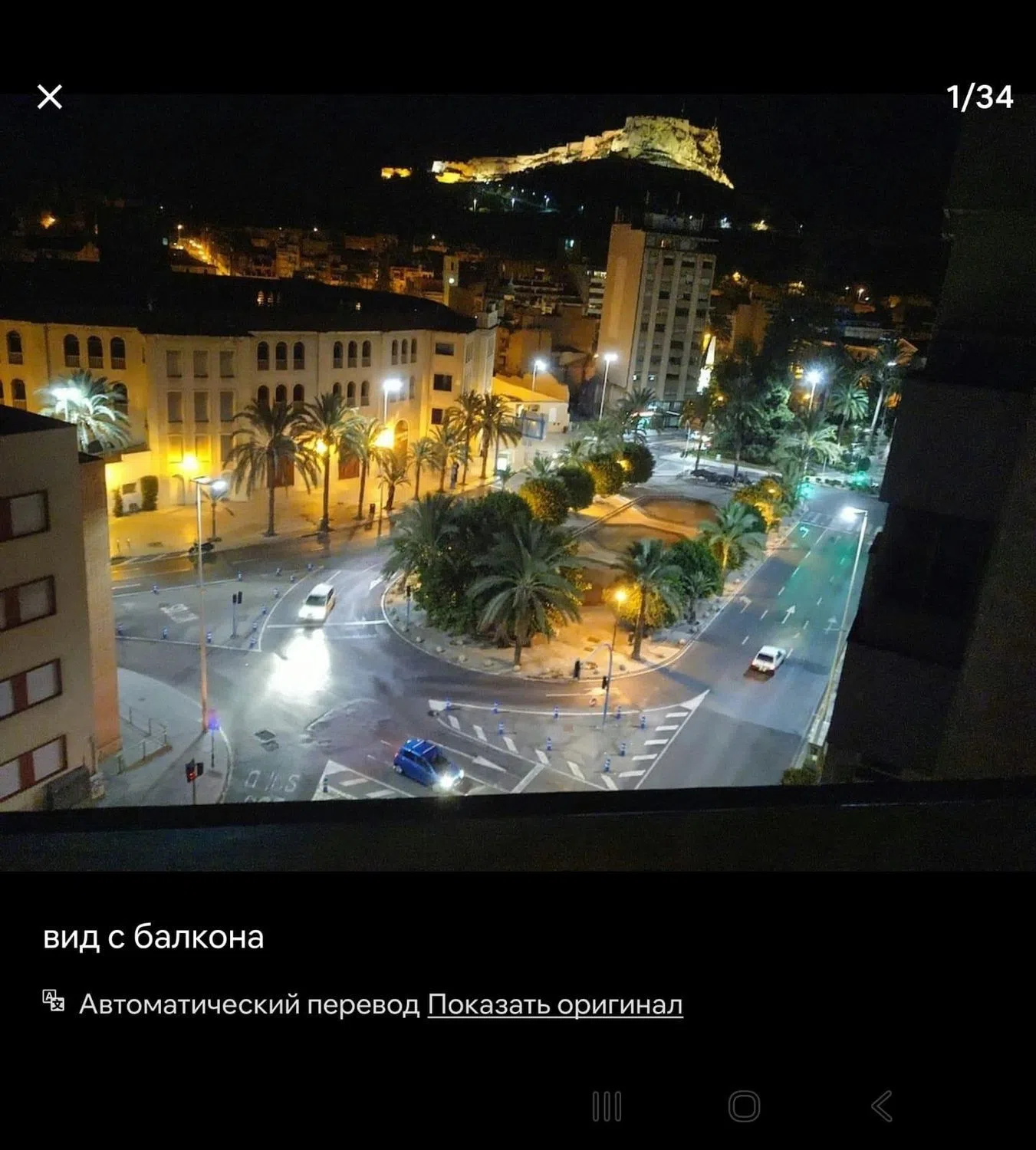
Task: Tap the 'Показать оригинал' link
Action: click(554, 1004)
